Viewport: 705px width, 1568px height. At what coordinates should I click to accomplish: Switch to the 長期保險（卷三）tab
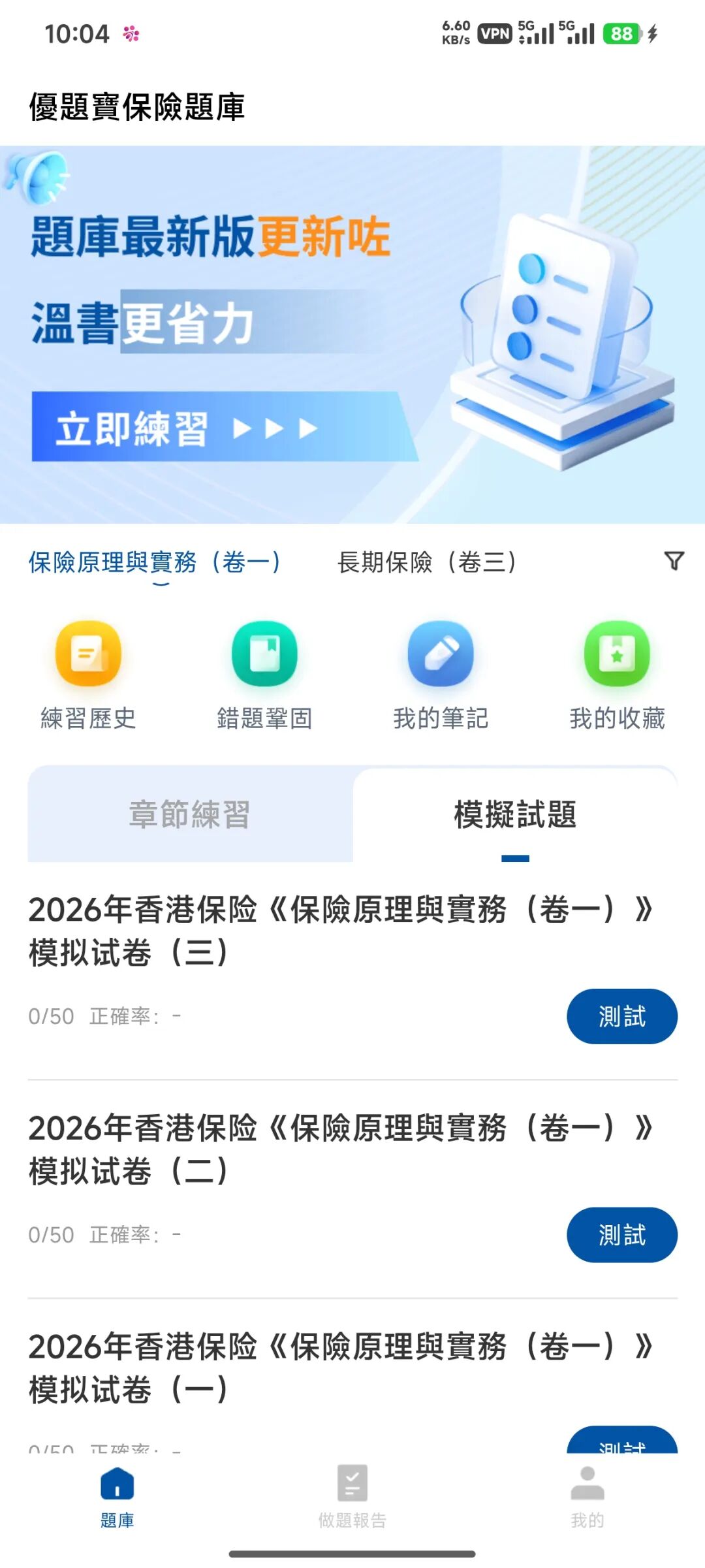click(427, 562)
